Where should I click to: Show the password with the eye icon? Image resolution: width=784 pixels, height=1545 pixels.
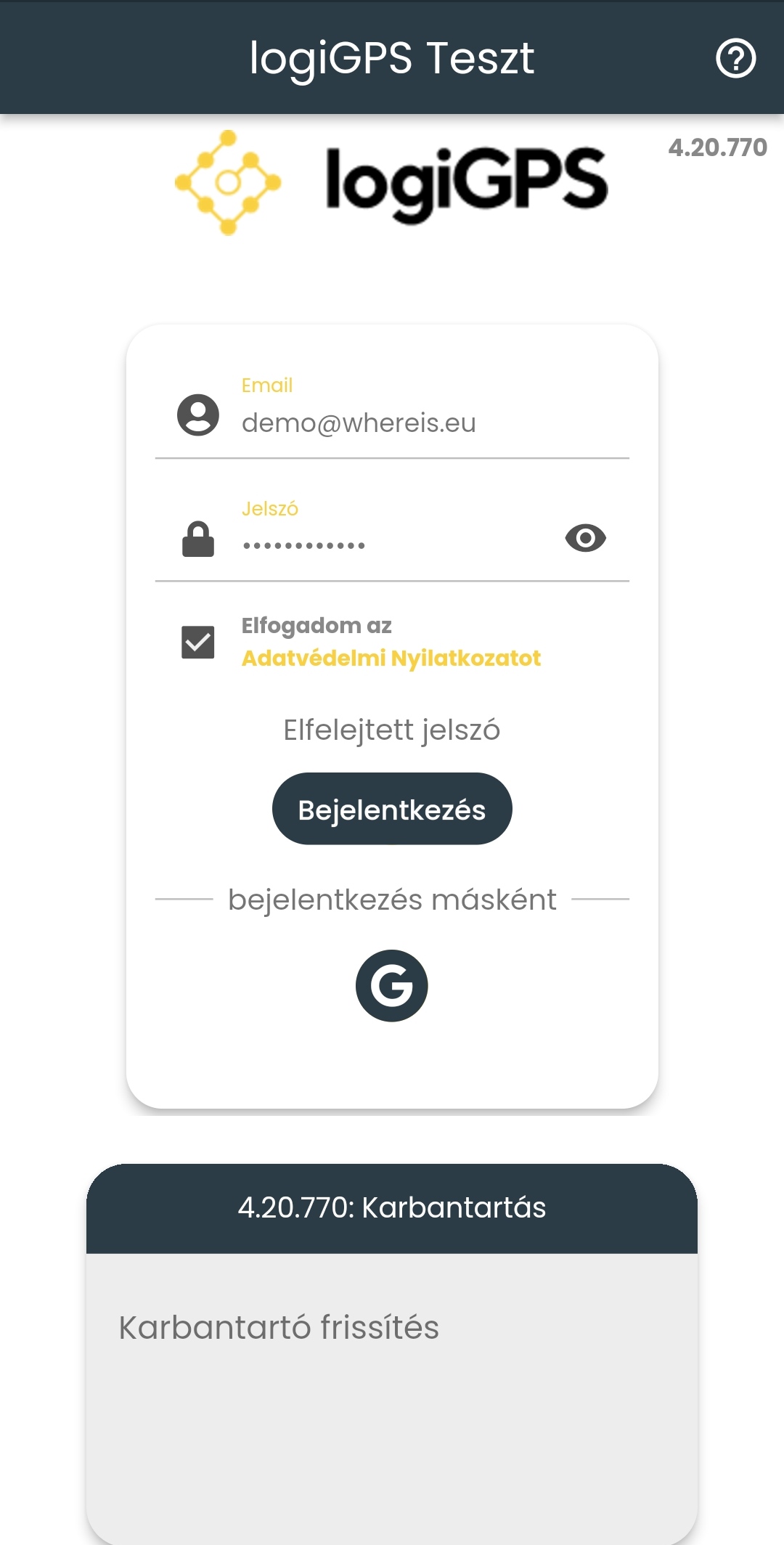tap(585, 538)
